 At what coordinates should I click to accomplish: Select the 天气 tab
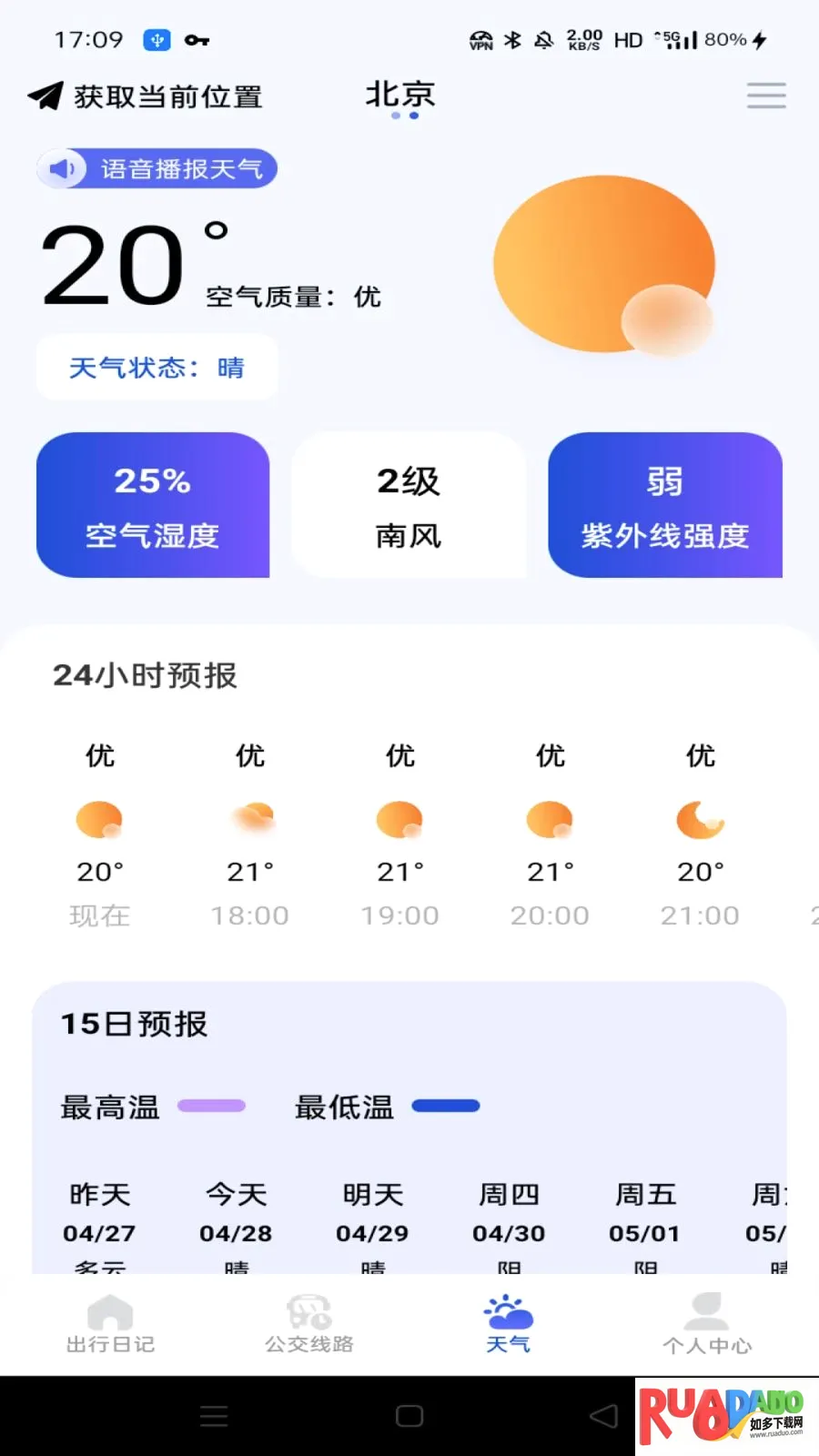coord(508,1325)
